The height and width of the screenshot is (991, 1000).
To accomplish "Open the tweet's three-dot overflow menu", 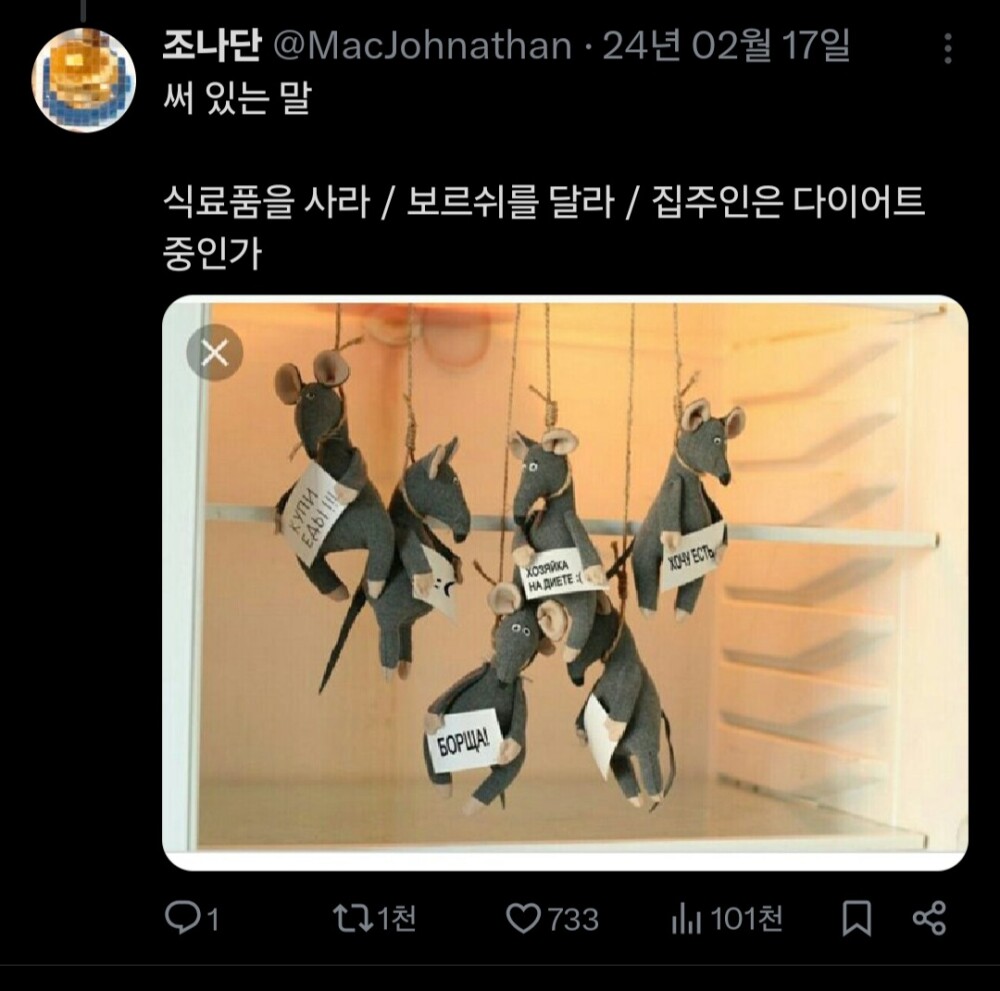I will 948,48.
